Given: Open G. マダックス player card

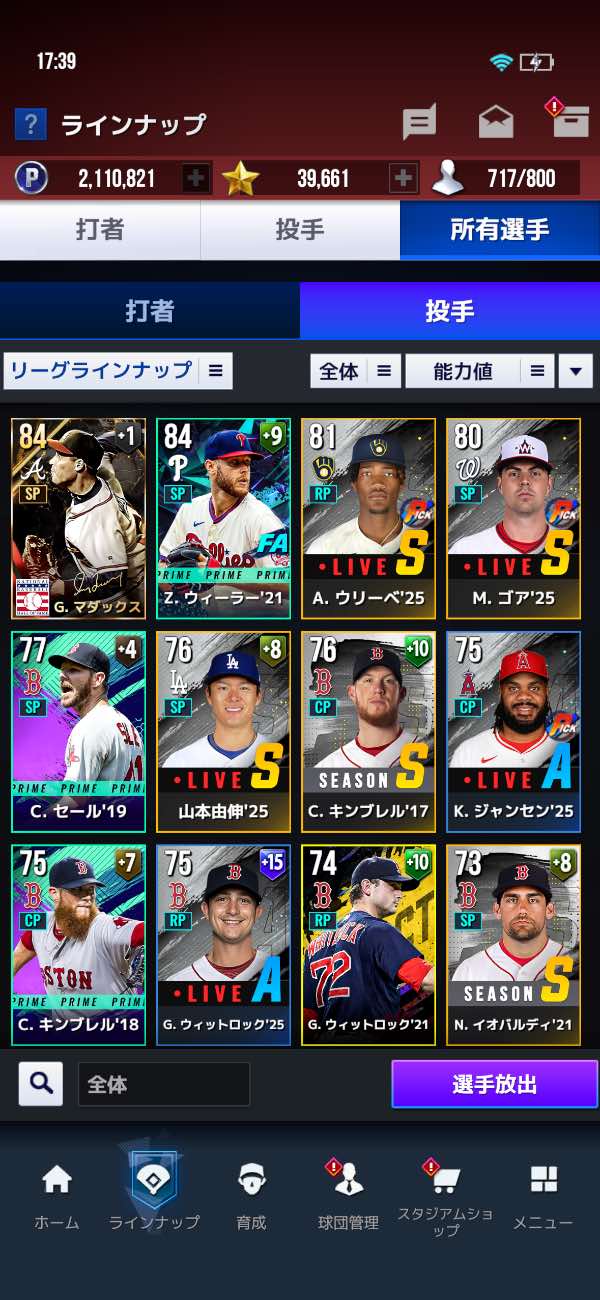Looking at the screenshot, I should [79, 519].
